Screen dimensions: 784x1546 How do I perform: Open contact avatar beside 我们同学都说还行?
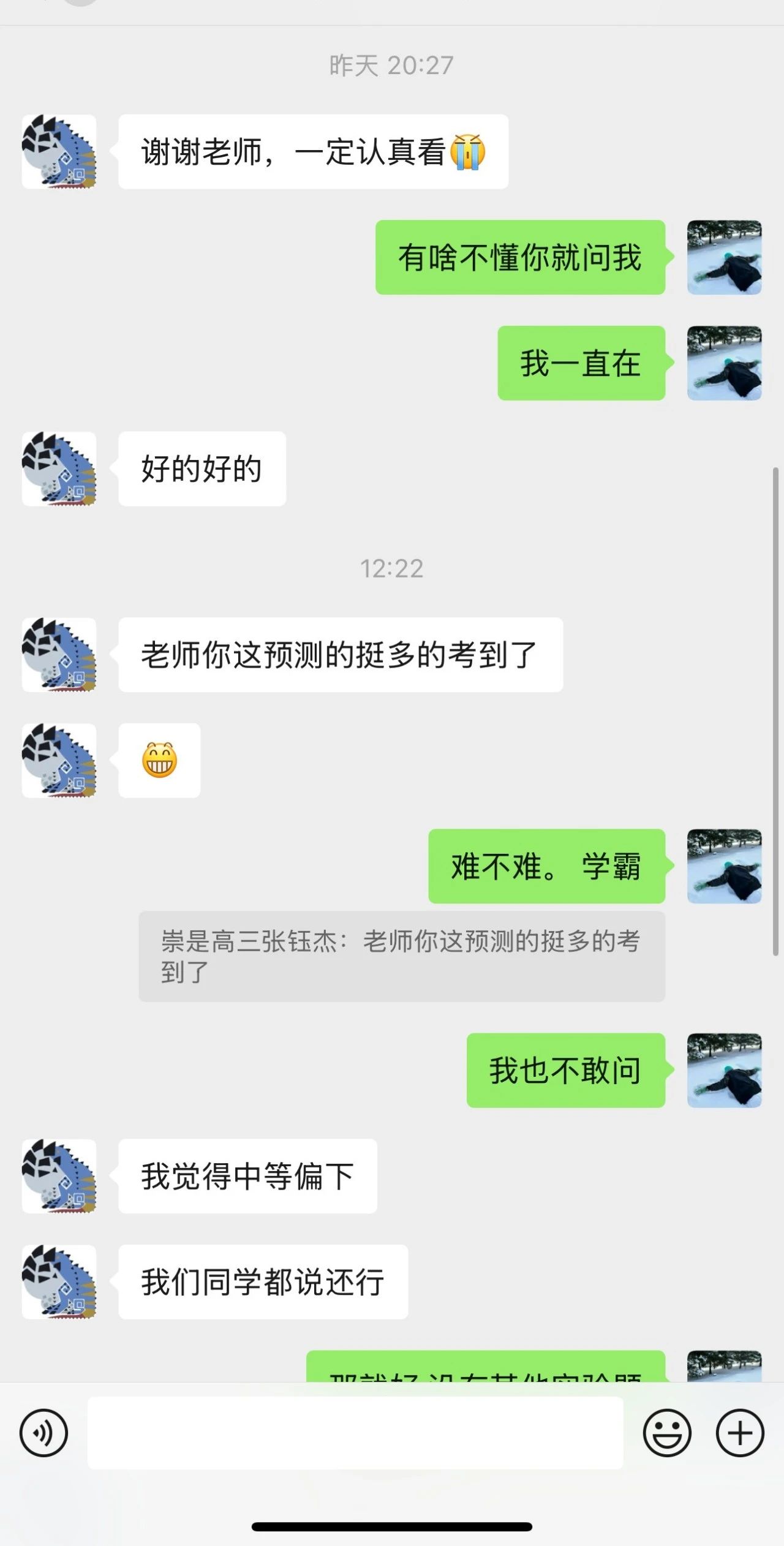tap(59, 1281)
